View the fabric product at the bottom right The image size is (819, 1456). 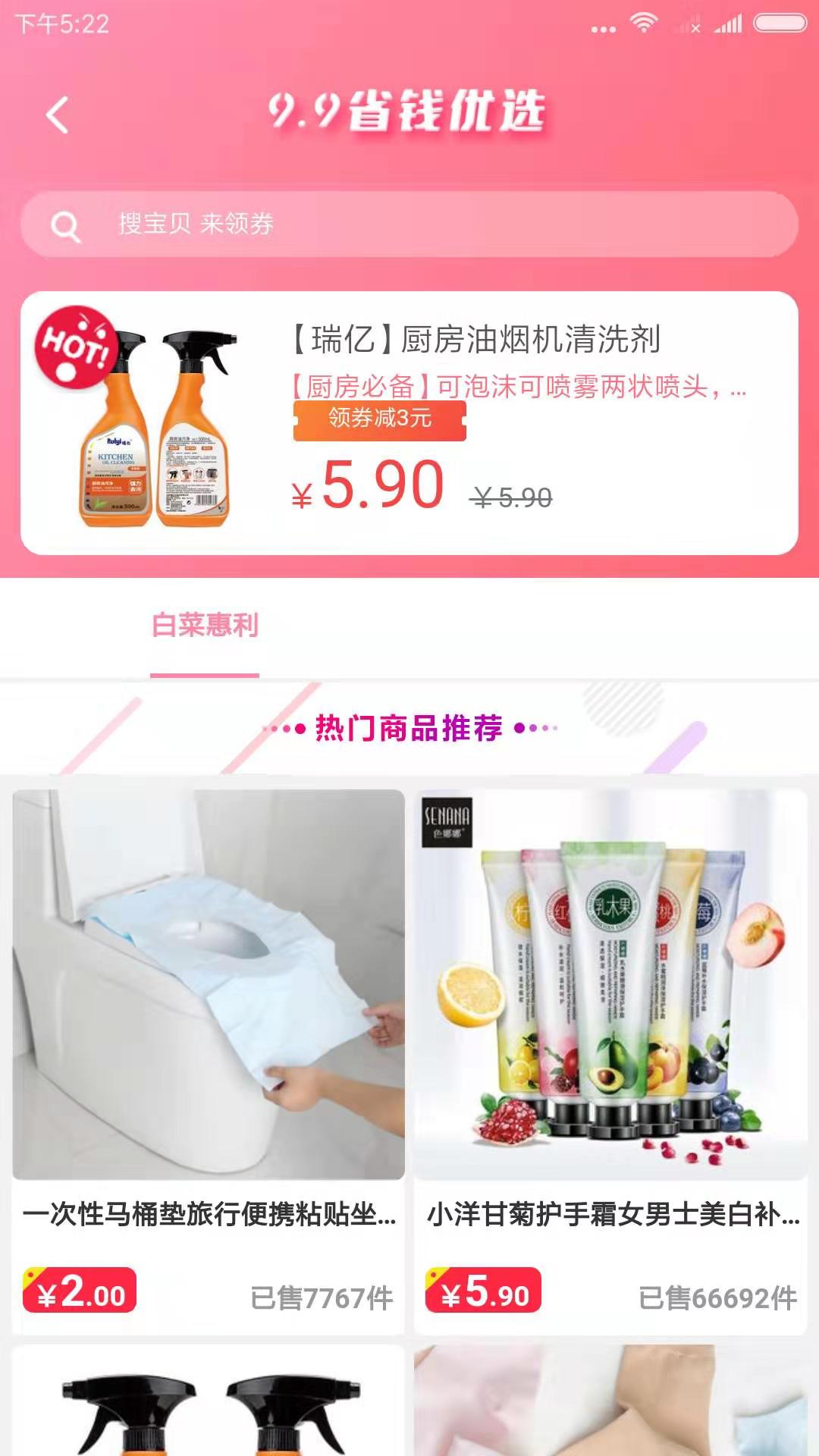[610, 1403]
